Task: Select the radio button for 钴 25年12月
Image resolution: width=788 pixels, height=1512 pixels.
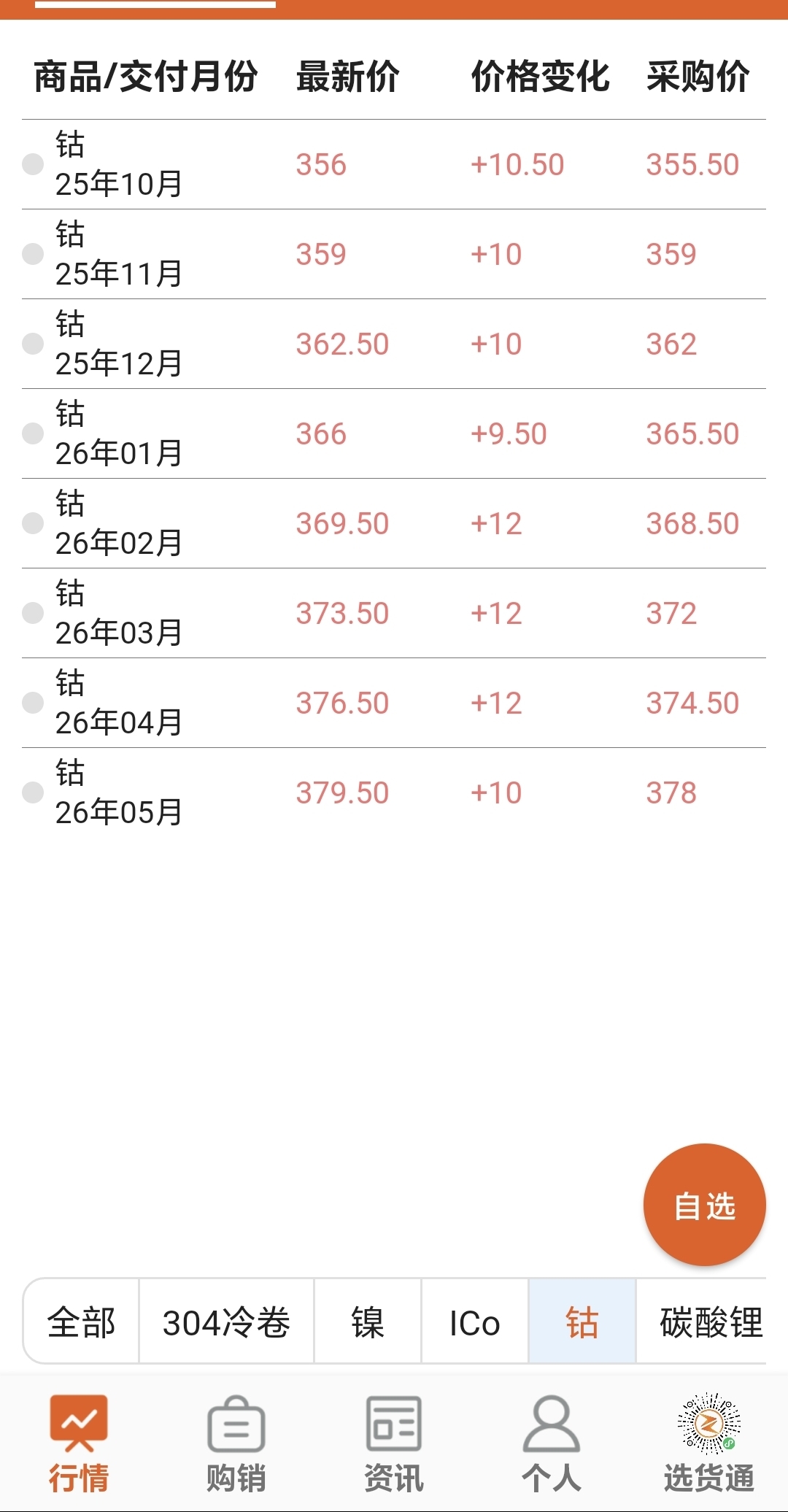Action: (33, 344)
